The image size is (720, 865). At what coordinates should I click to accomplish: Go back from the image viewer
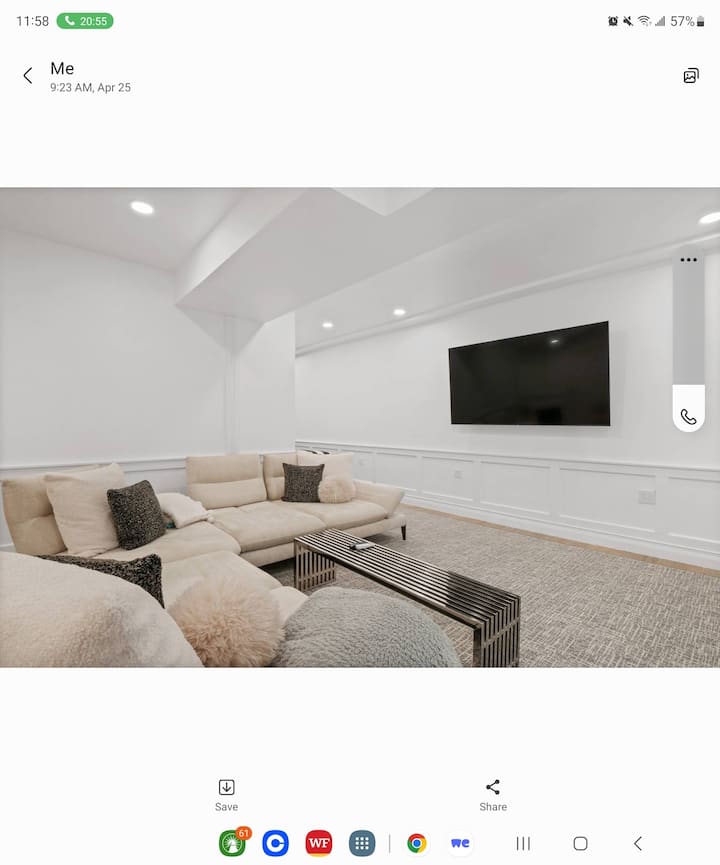click(27, 76)
